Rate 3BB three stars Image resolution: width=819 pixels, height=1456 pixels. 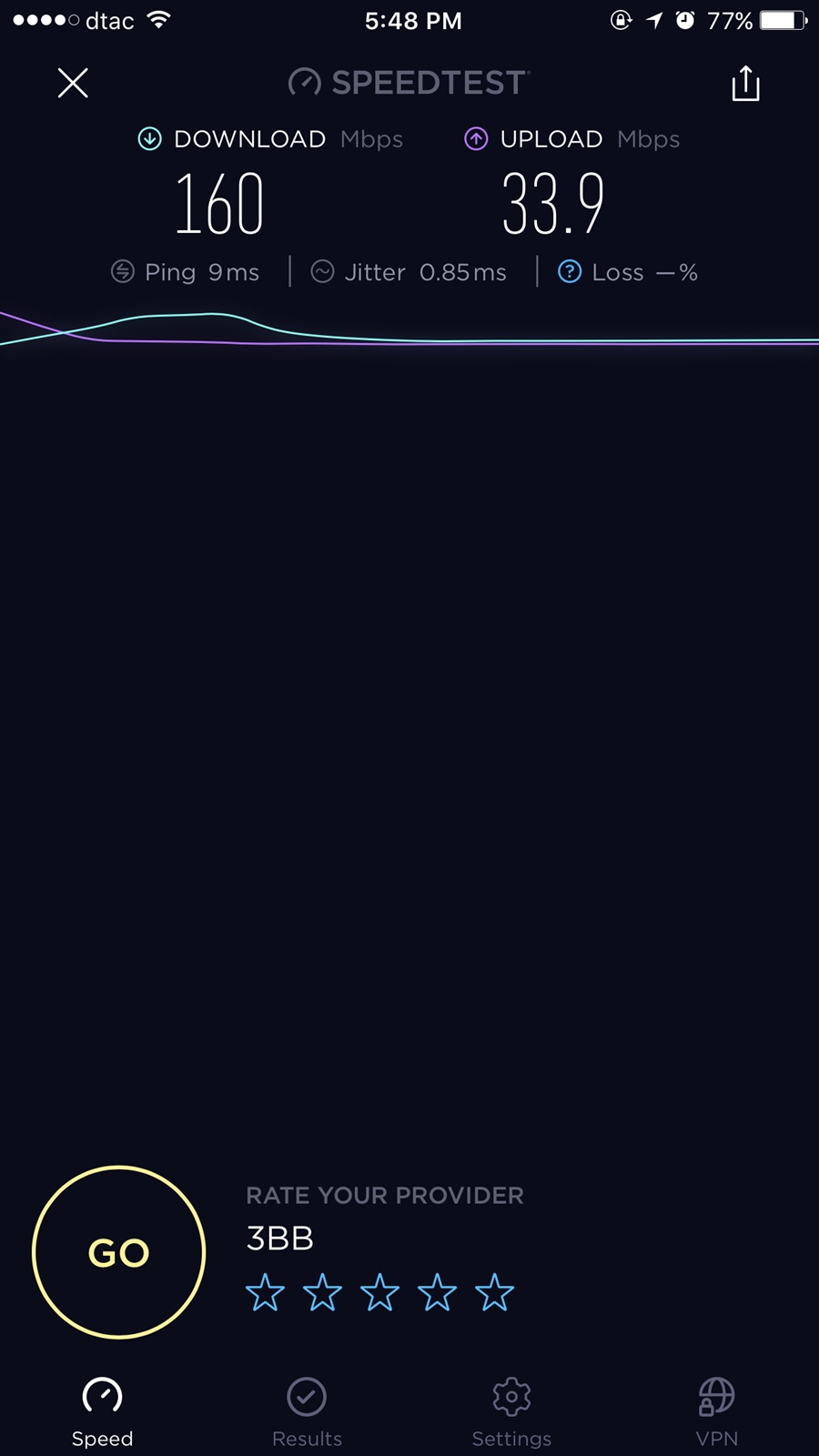pyautogui.click(x=379, y=1292)
